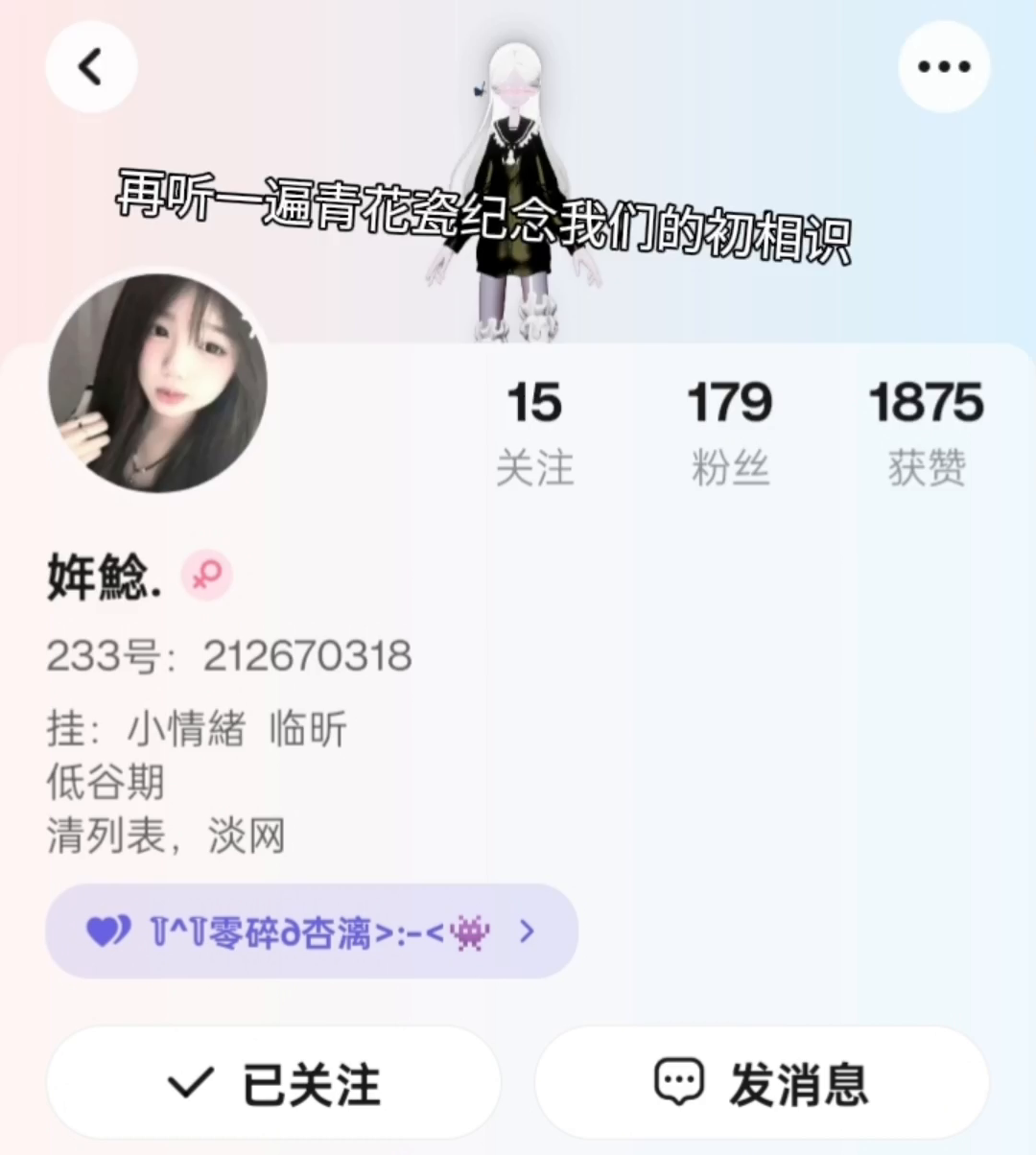The image size is (1036, 1155).
Task: Open the purple 零碎 杏漓 couple banner
Action: [x=312, y=931]
